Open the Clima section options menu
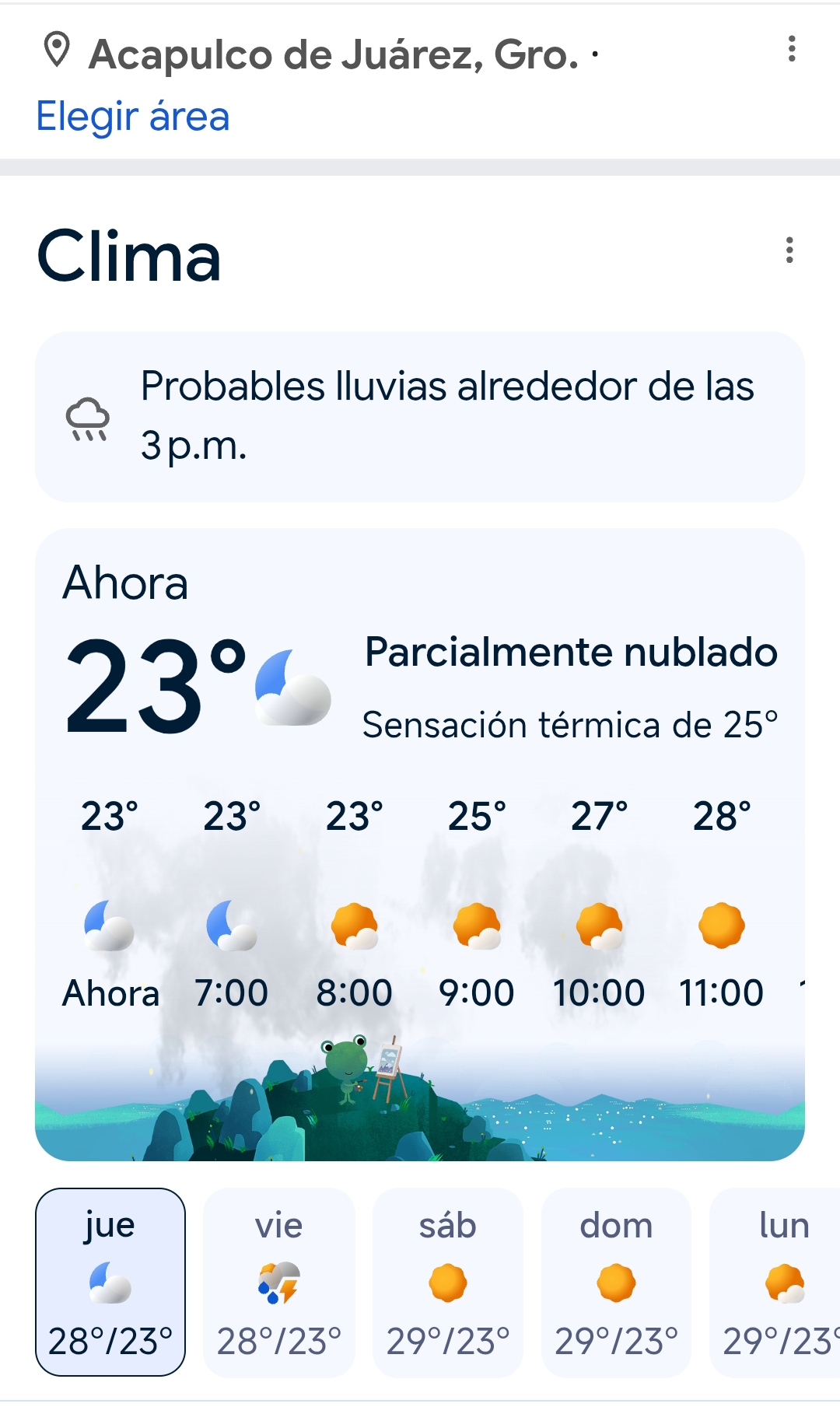 click(x=789, y=250)
